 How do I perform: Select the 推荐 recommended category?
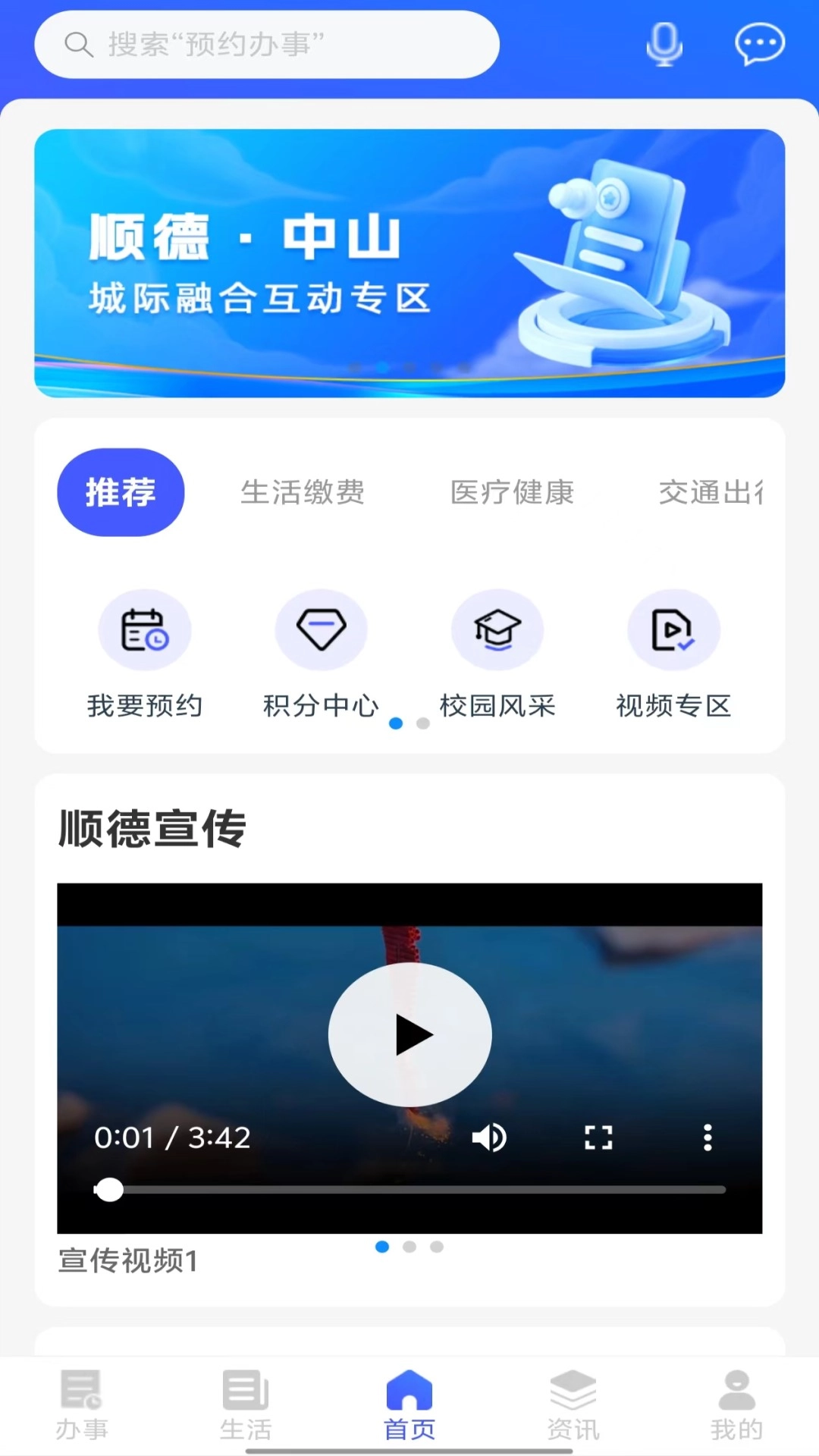[121, 492]
